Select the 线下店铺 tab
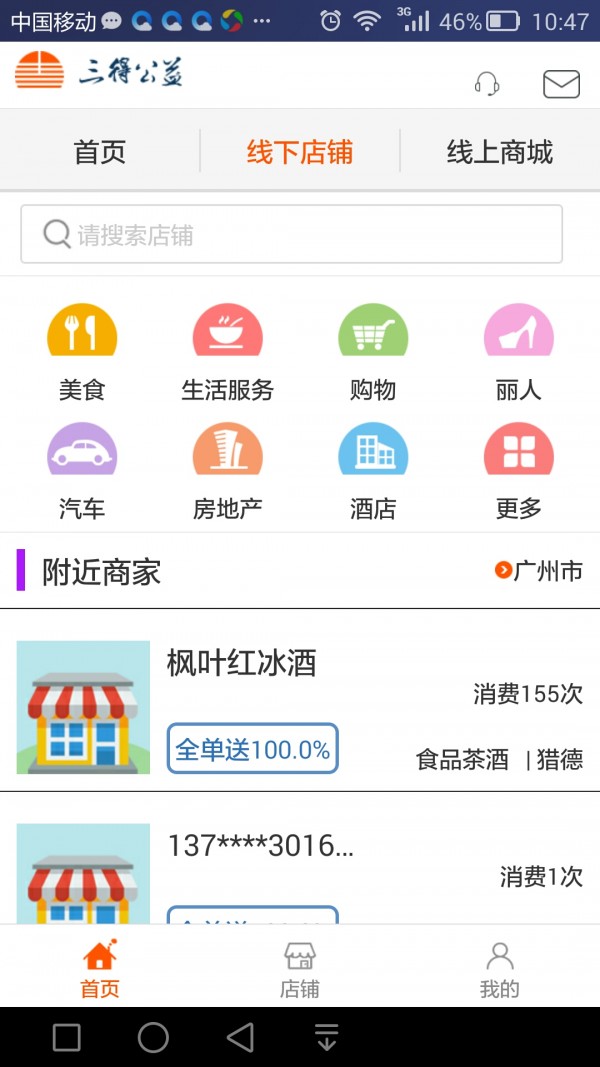 [x=300, y=152]
